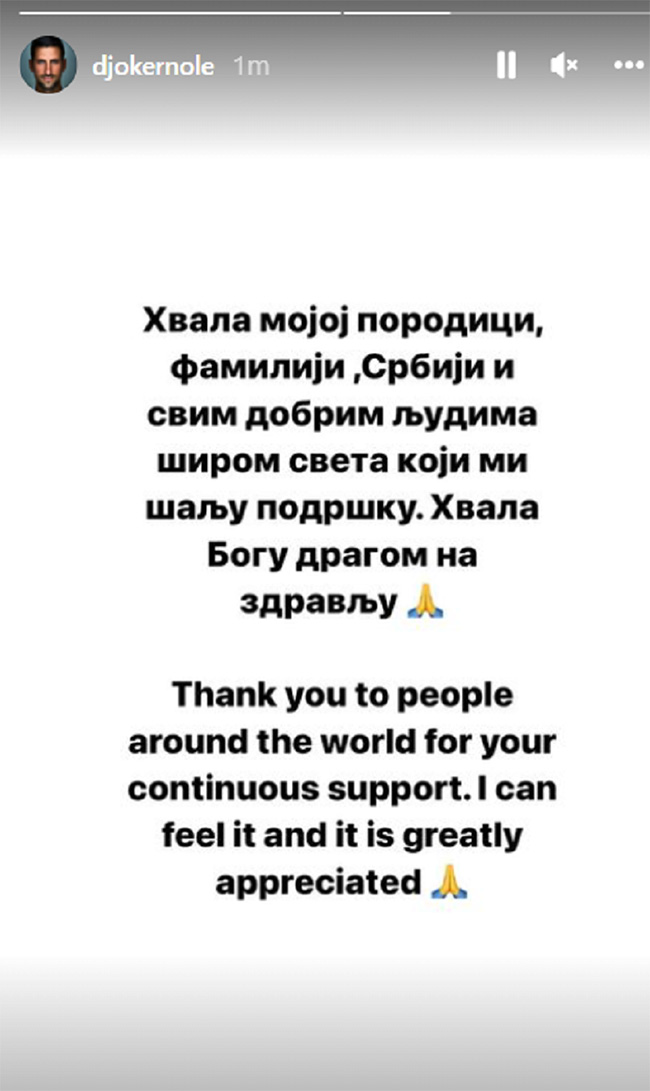Unmute the story sound
650x1091 pixels.
click(x=564, y=67)
